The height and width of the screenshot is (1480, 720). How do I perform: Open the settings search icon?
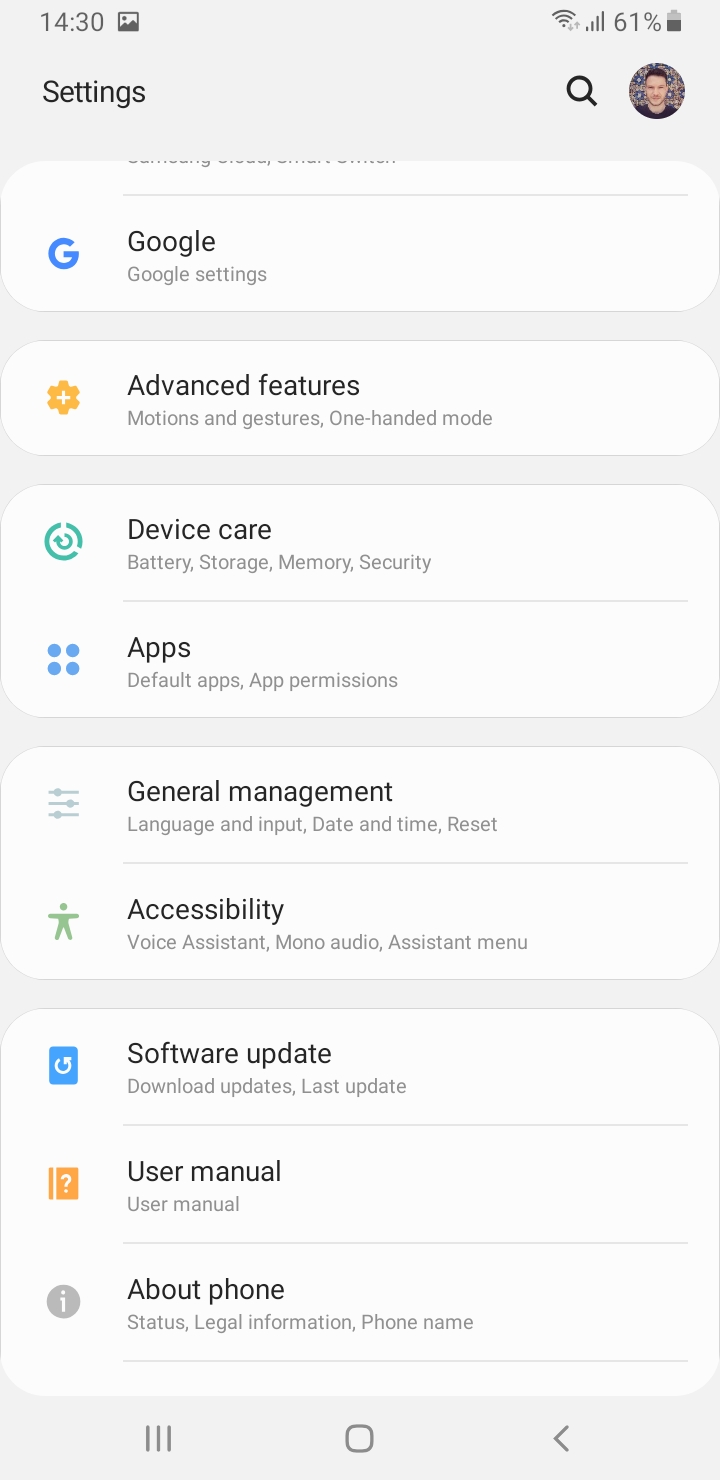[581, 92]
